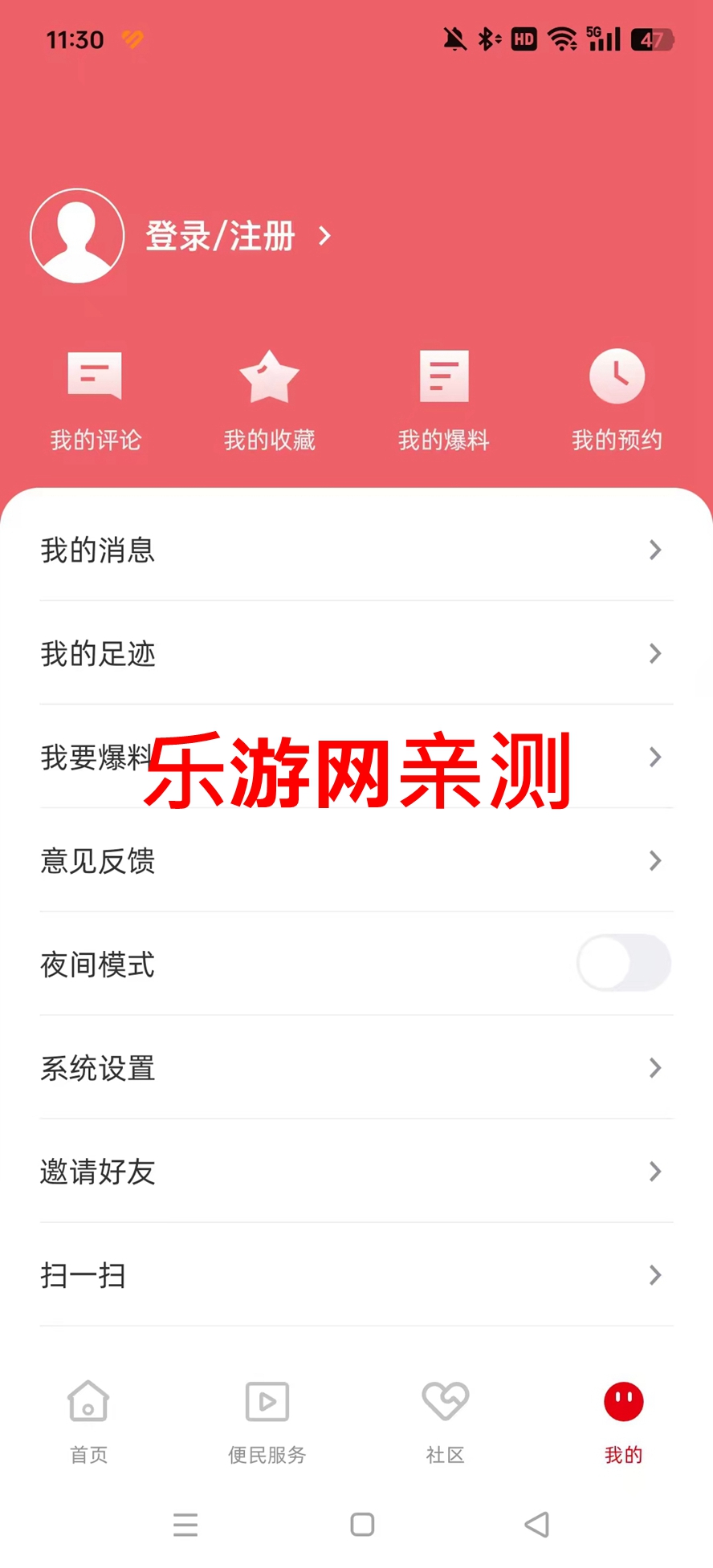The height and width of the screenshot is (1568, 713).
Task: Switch to the 便民服务 tab
Action: [267, 1420]
